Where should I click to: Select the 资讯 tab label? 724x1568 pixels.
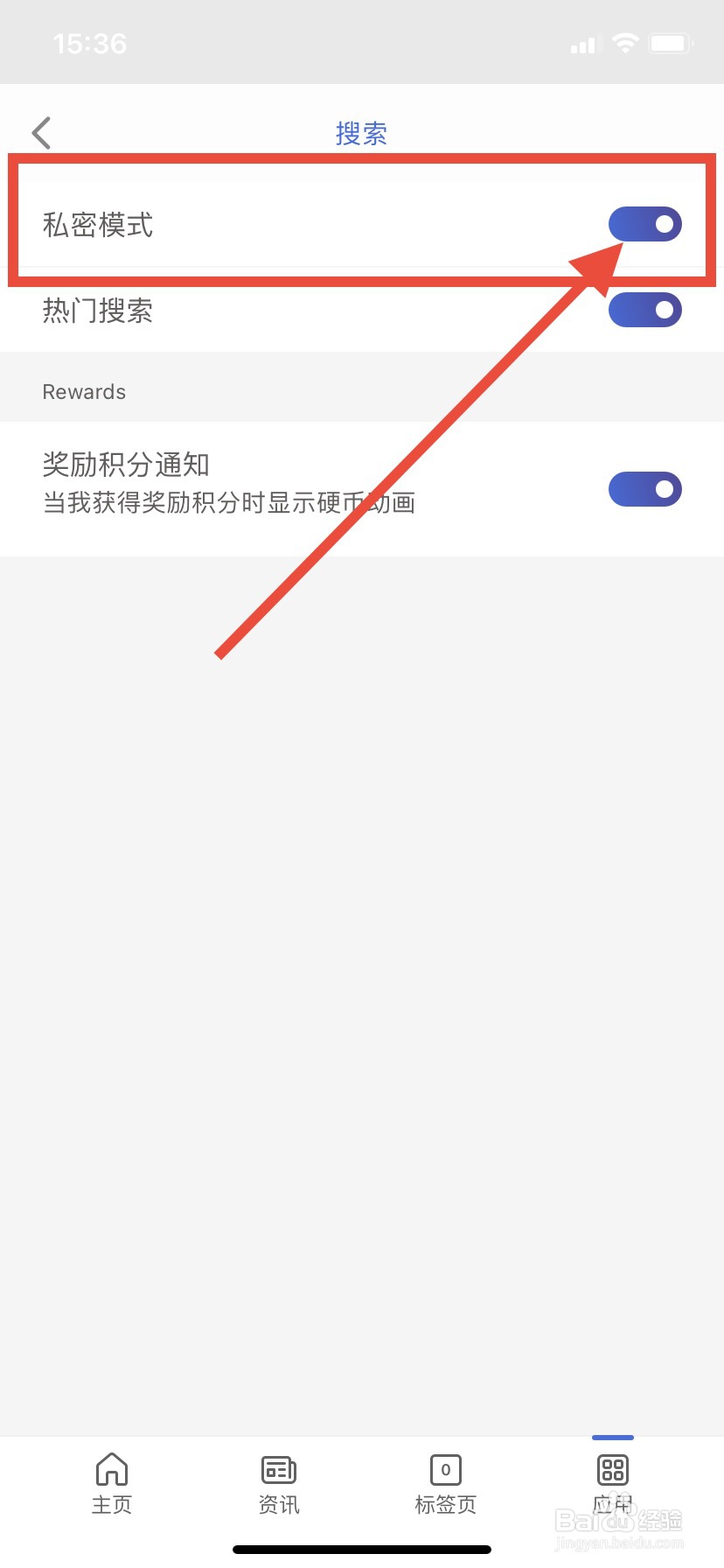(278, 1505)
